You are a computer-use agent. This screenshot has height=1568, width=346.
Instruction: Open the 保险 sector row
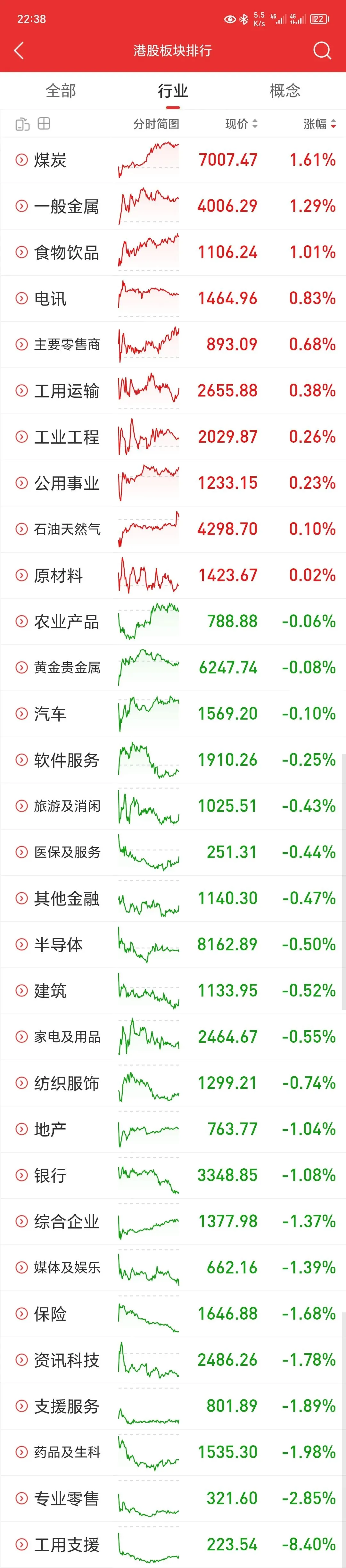173,1314
